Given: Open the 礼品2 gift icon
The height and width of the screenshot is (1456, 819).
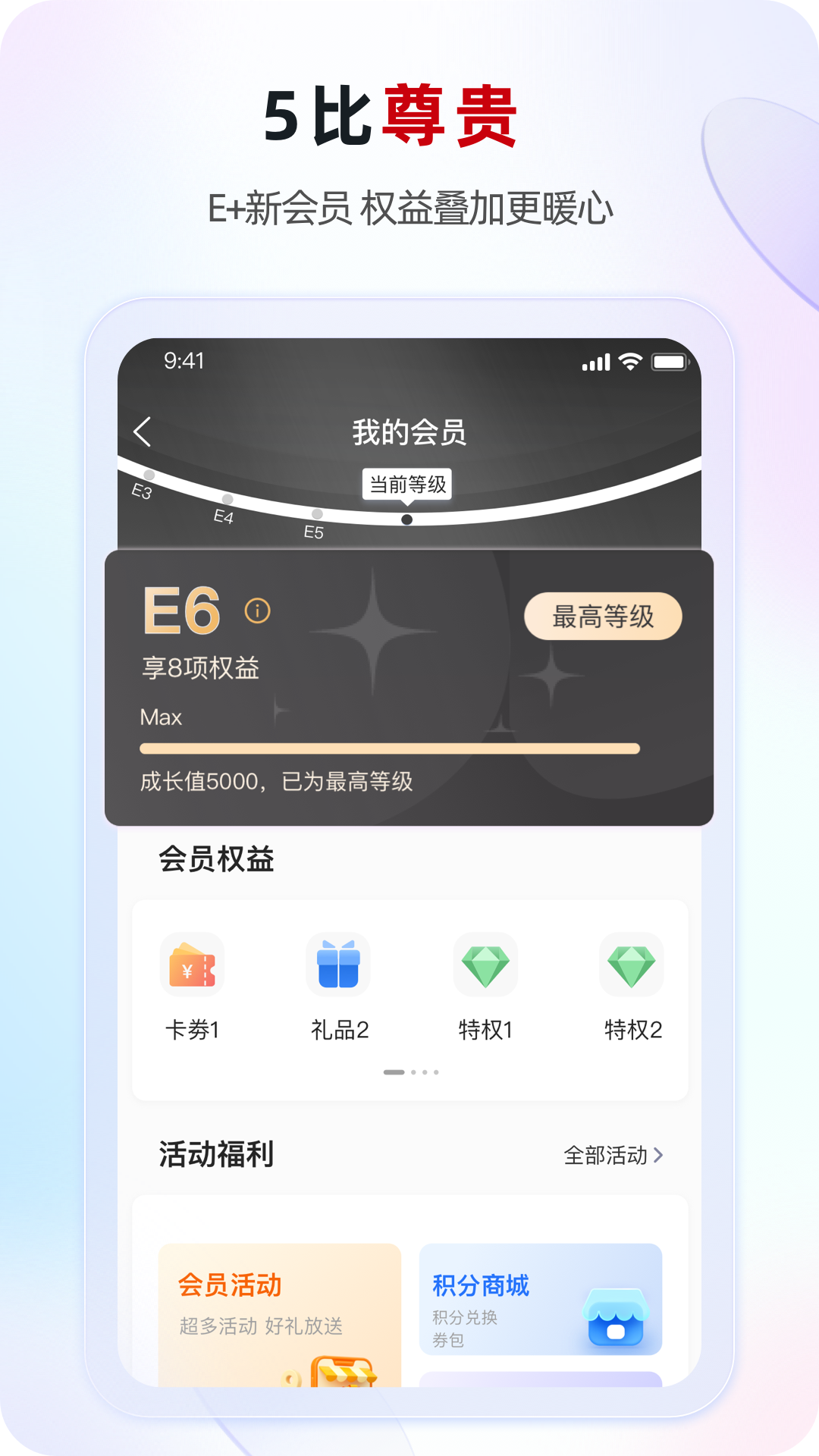Looking at the screenshot, I should coord(339,964).
